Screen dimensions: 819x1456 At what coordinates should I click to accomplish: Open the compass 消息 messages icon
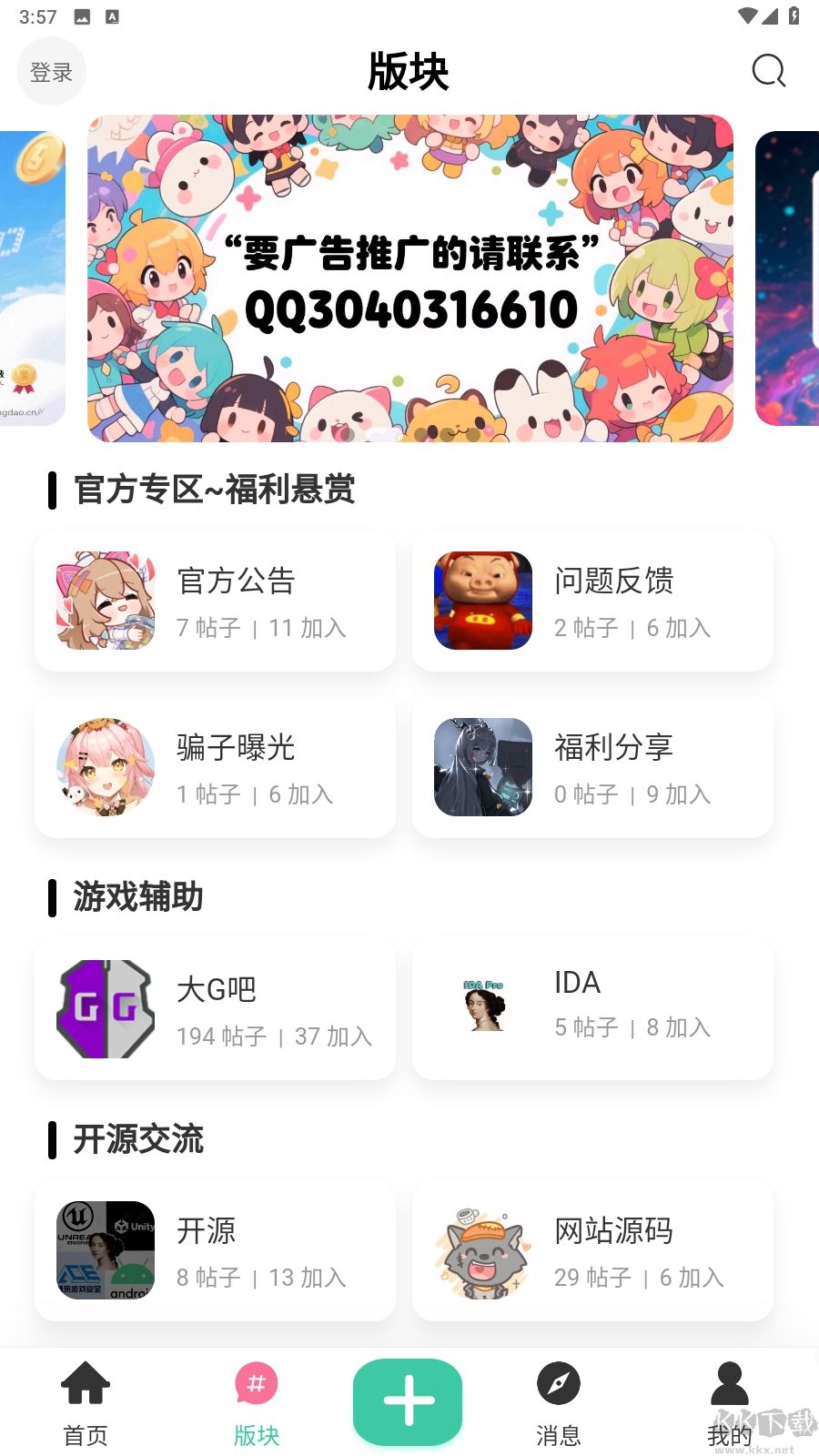[560, 1385]
